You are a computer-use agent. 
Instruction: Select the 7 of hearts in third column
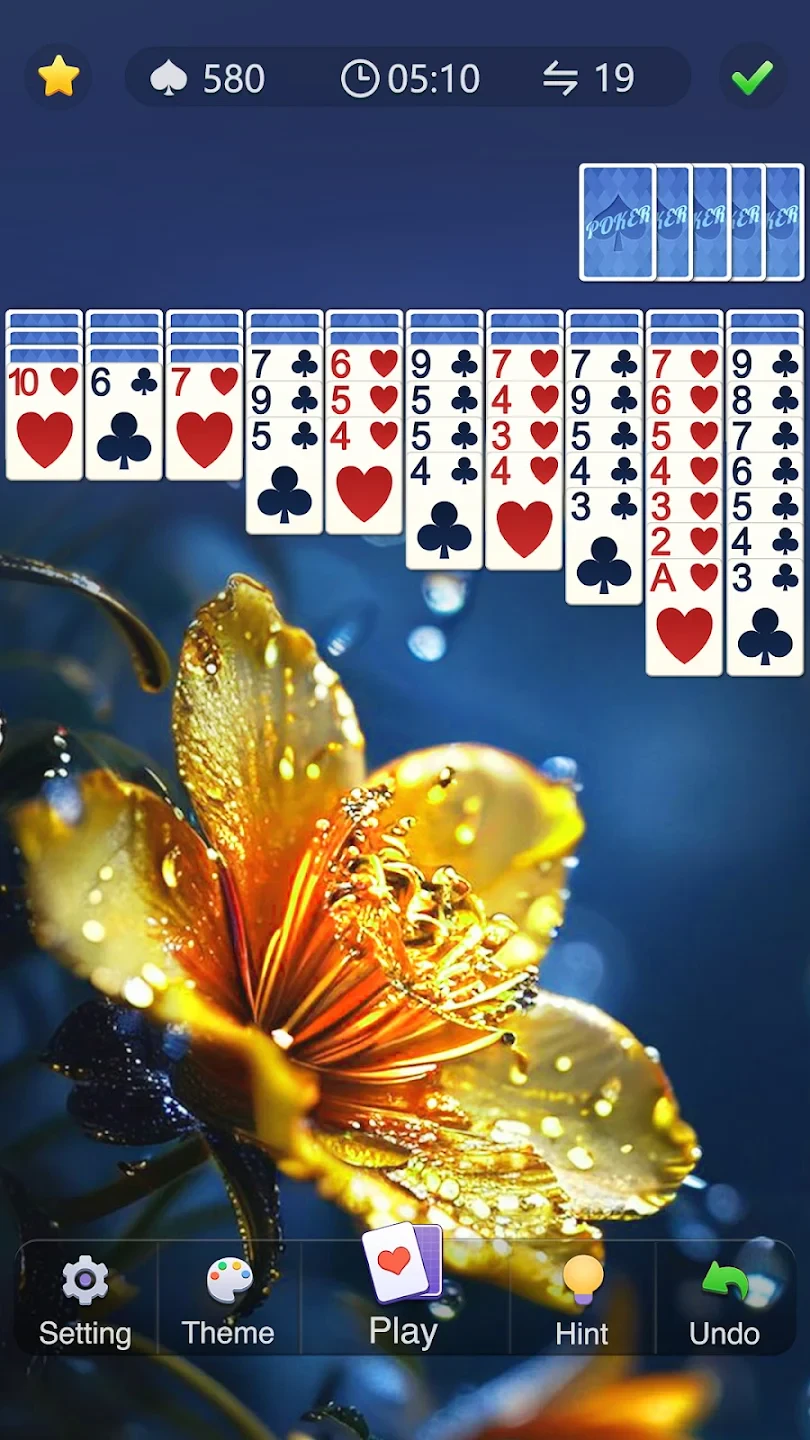point(204,420)
